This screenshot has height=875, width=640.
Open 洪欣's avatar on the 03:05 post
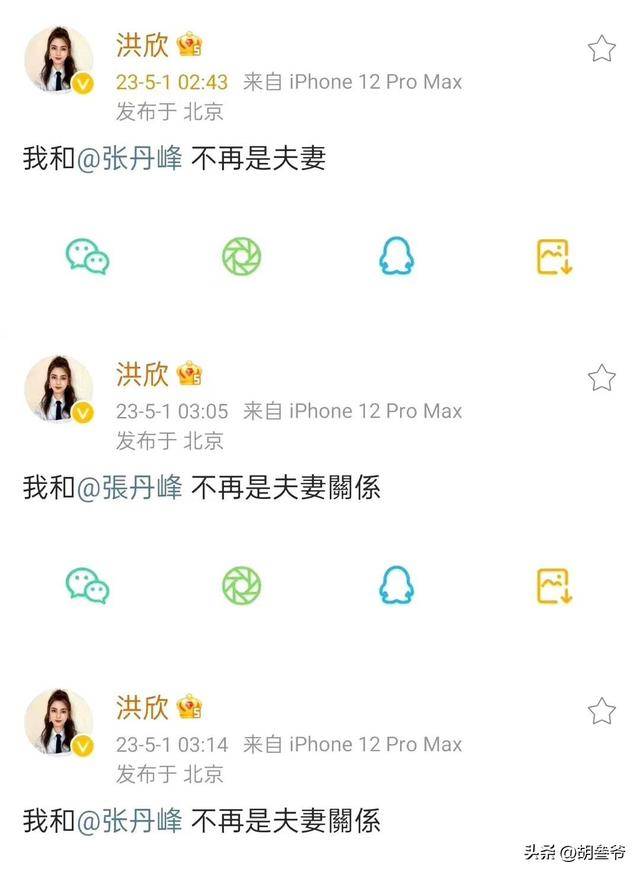(x=58, y=389)
